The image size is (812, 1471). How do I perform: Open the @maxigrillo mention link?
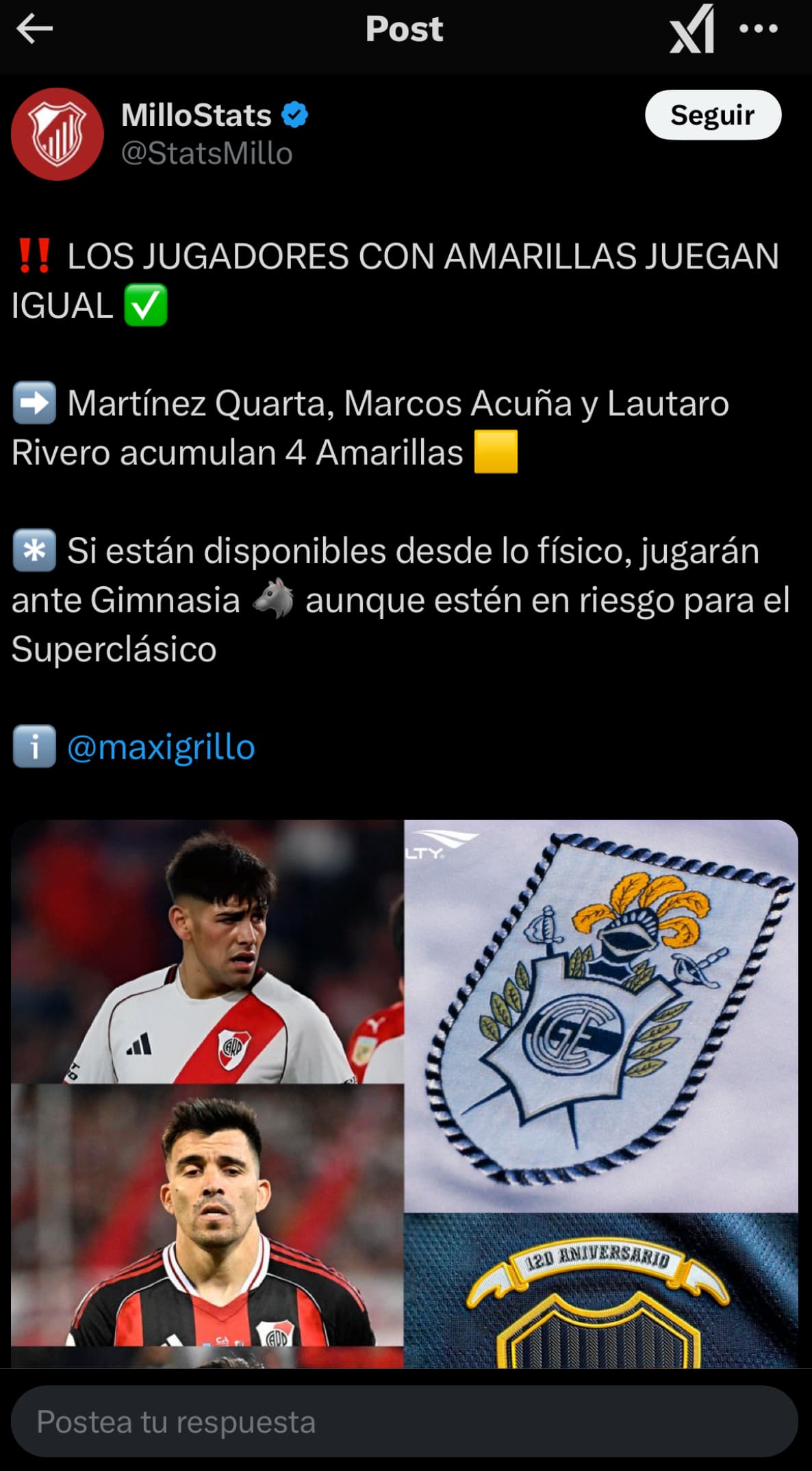coord(161,746)
